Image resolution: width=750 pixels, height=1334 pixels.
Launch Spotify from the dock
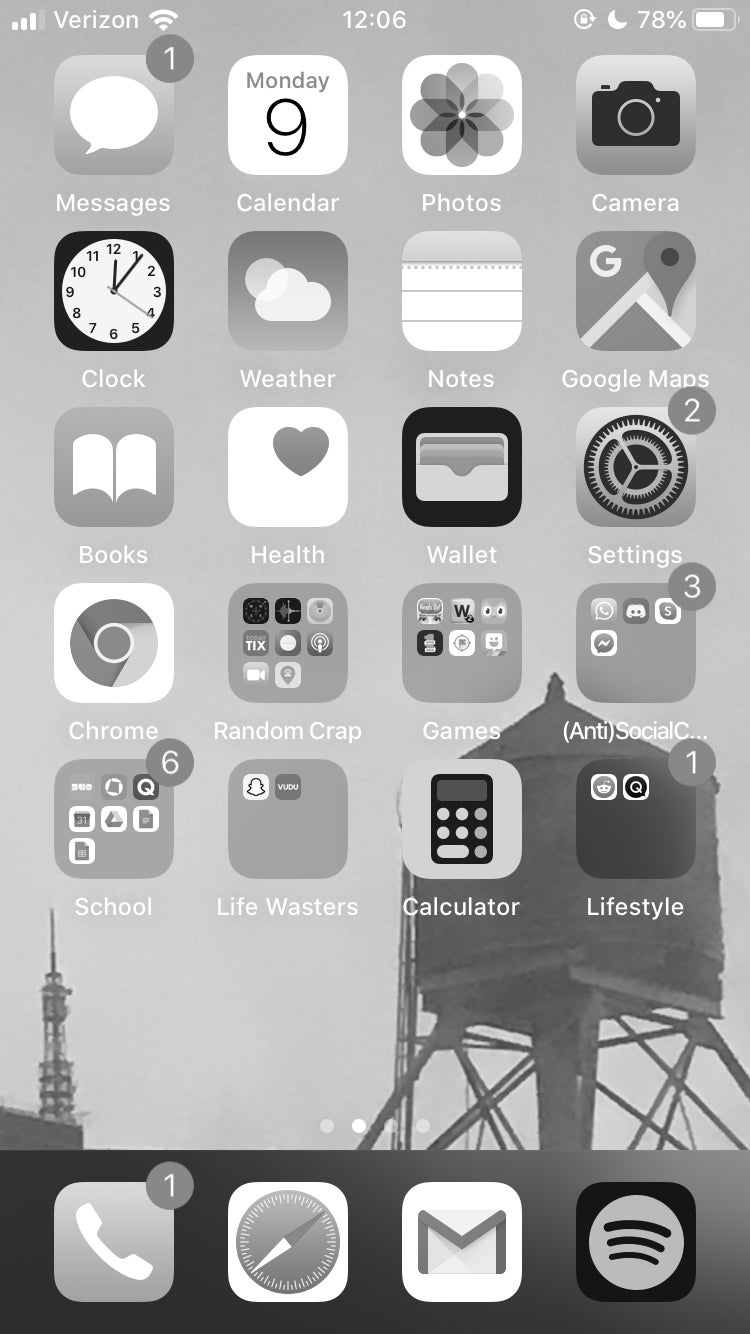pyautogui.click(x=635, y=1242)
